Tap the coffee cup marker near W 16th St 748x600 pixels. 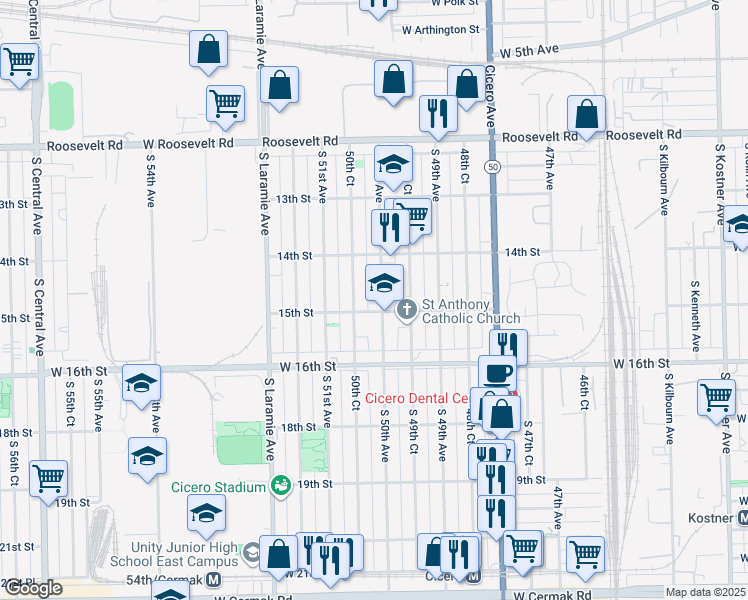pos(497,373)
